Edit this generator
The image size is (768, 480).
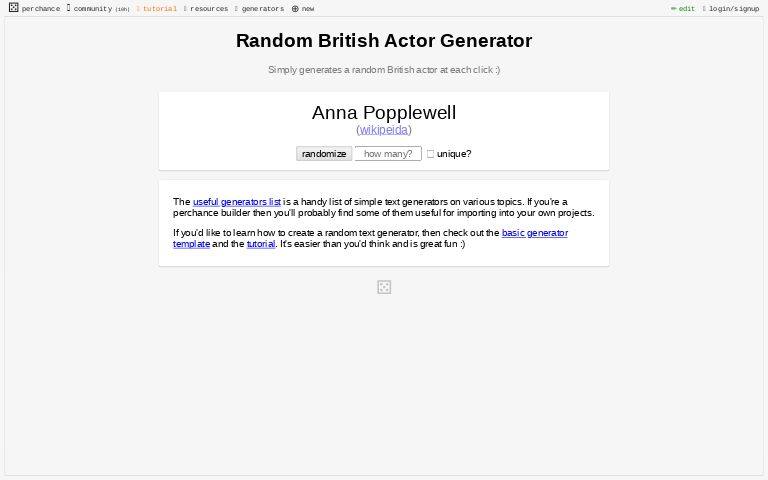[x=683, y=8]
